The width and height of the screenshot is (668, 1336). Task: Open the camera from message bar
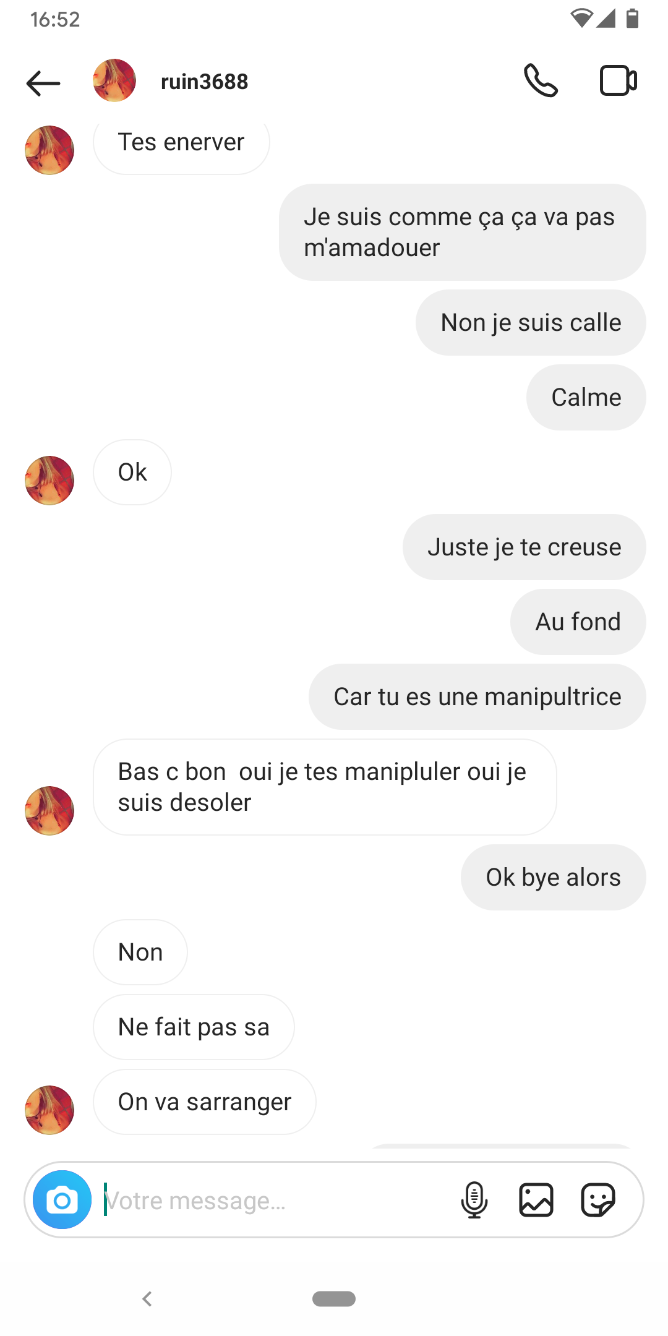click(62, 1199)
